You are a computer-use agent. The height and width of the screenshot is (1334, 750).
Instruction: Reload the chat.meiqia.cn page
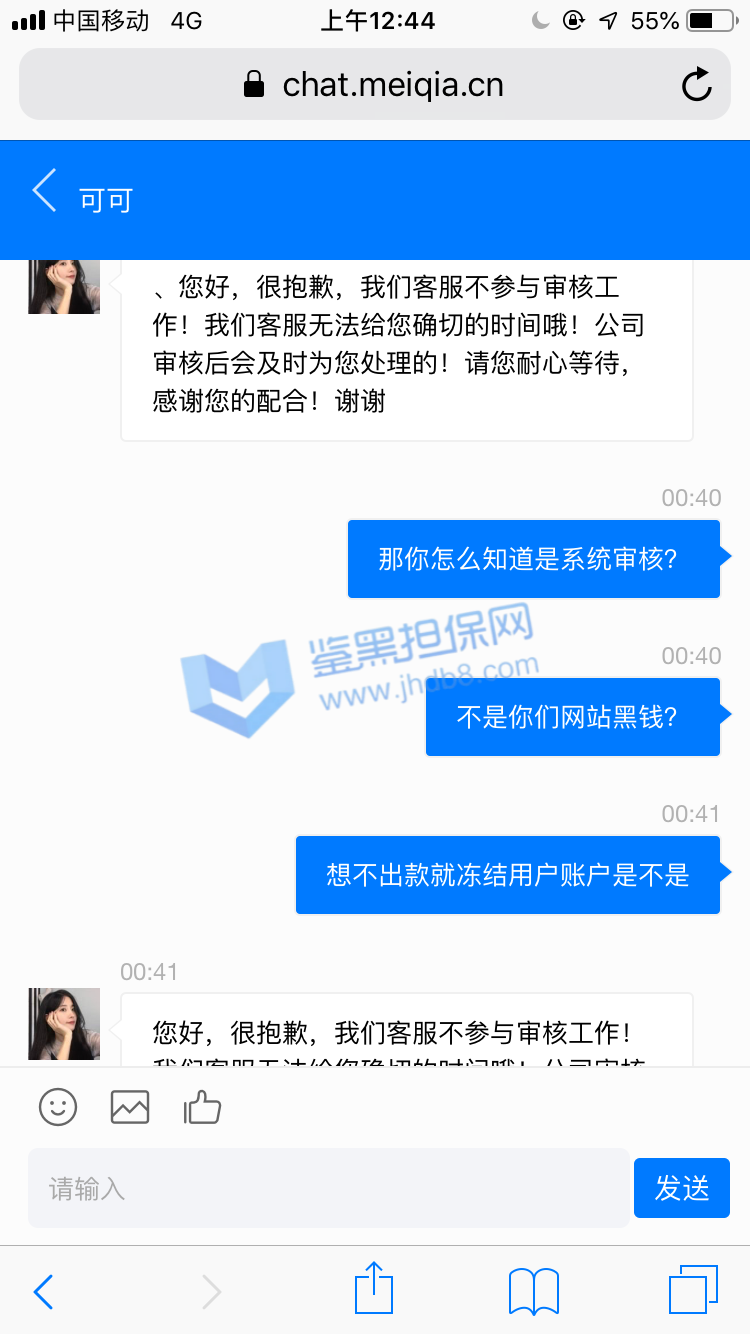[696, 85]
